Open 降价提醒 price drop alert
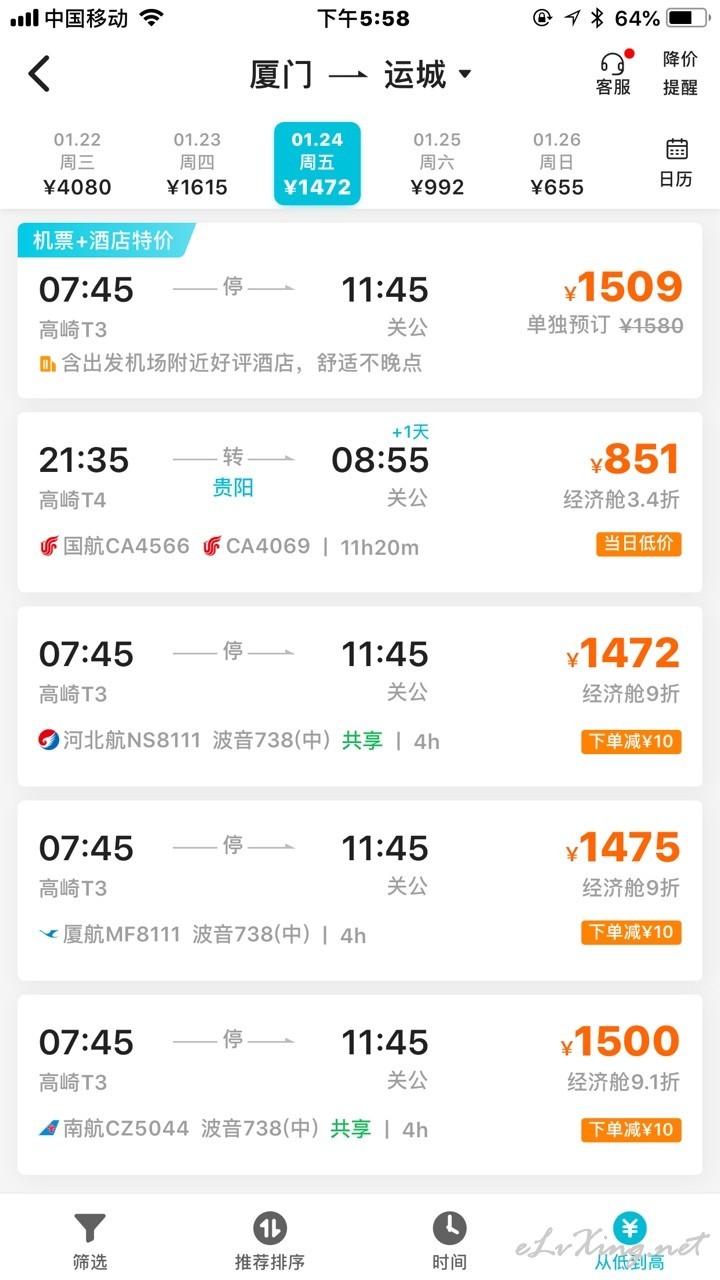 coord(680,73)
